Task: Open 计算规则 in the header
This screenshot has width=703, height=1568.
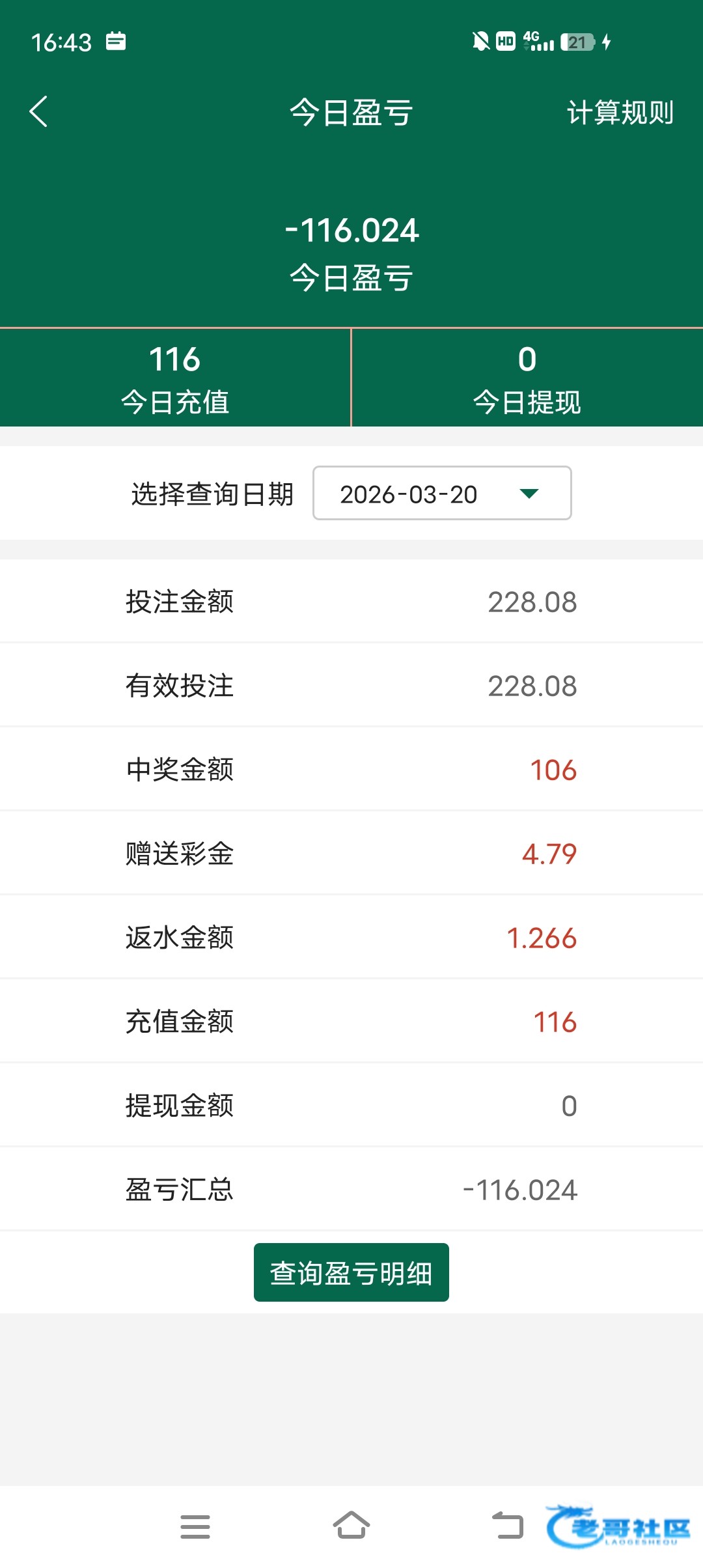Action: [x=620, y=113]
